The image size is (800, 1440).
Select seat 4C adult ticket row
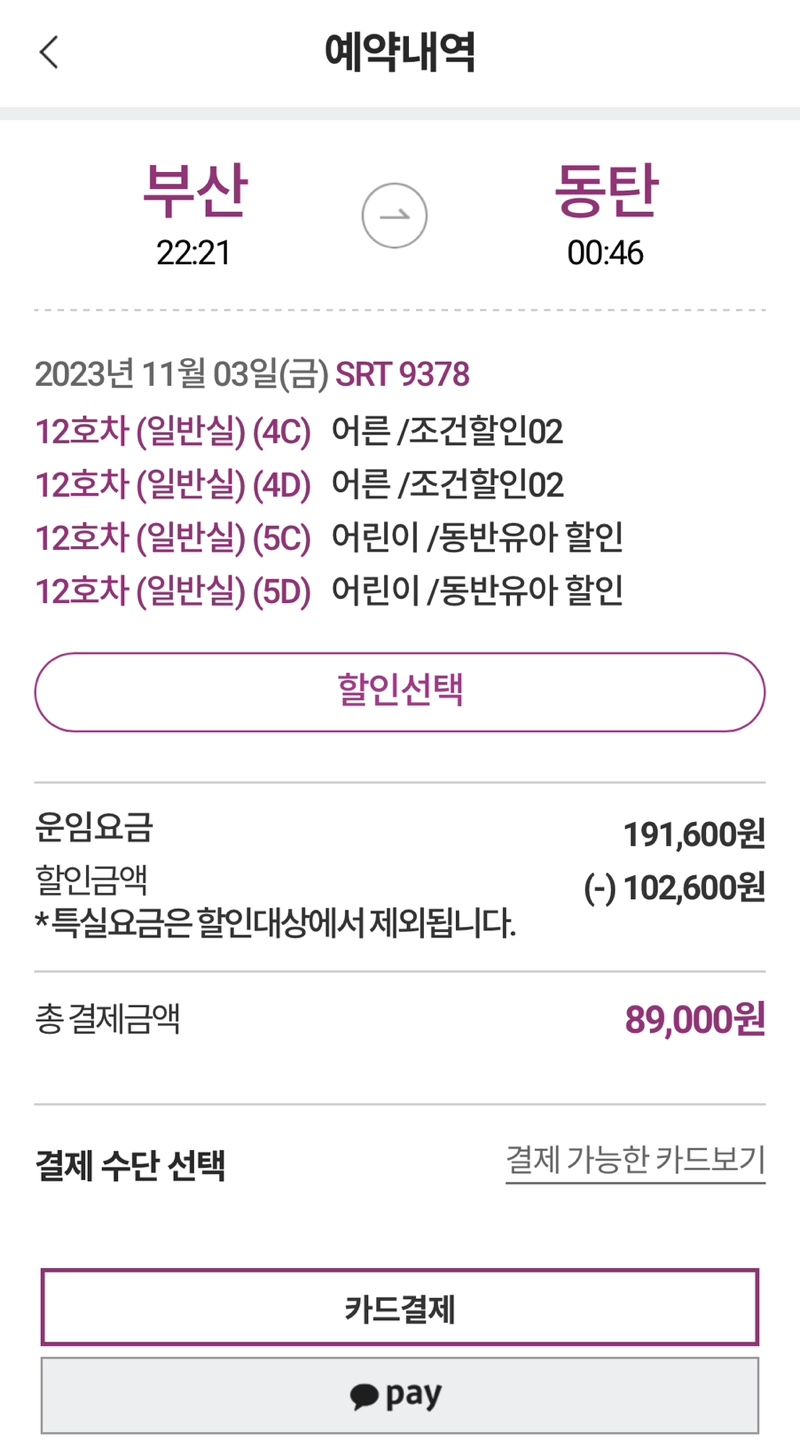[x=300, y=431]
